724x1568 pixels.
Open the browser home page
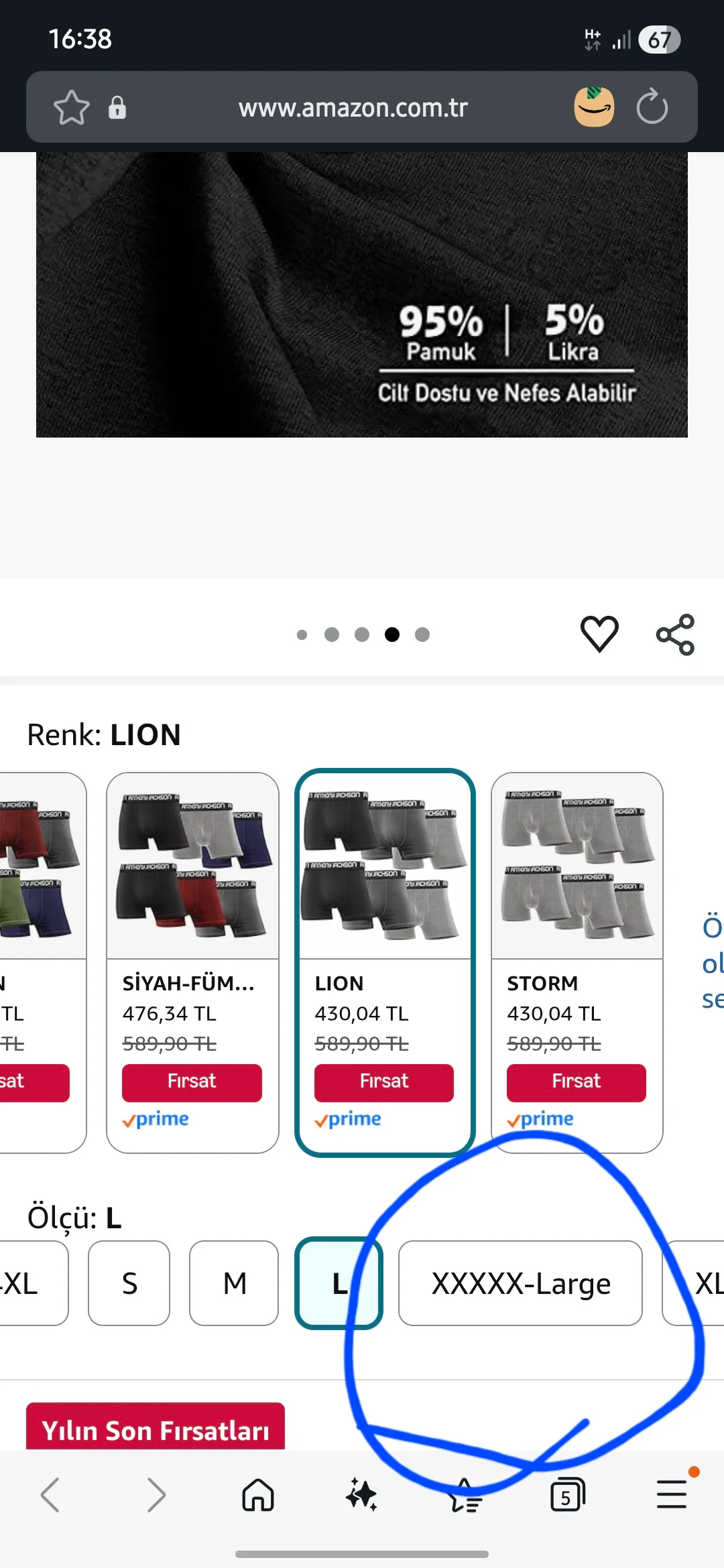point(258,1495)
